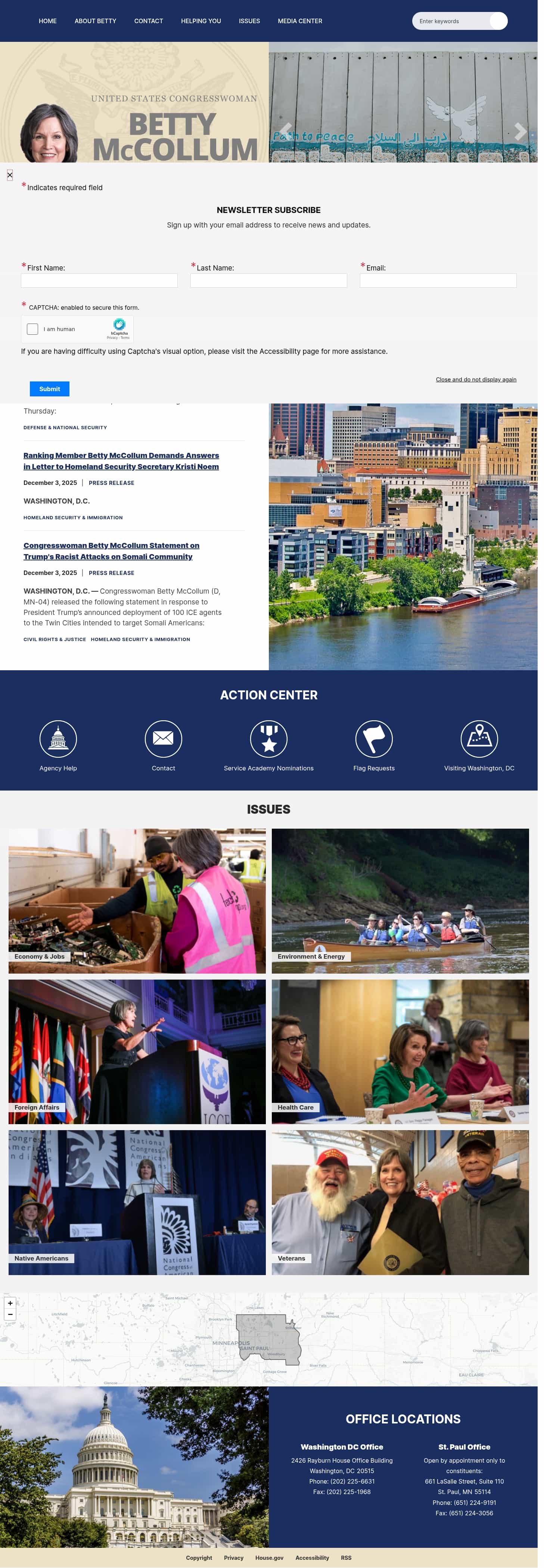Dismiss the newsletter popup with the X
This screenshot has height=1568, width=544.
10,175
